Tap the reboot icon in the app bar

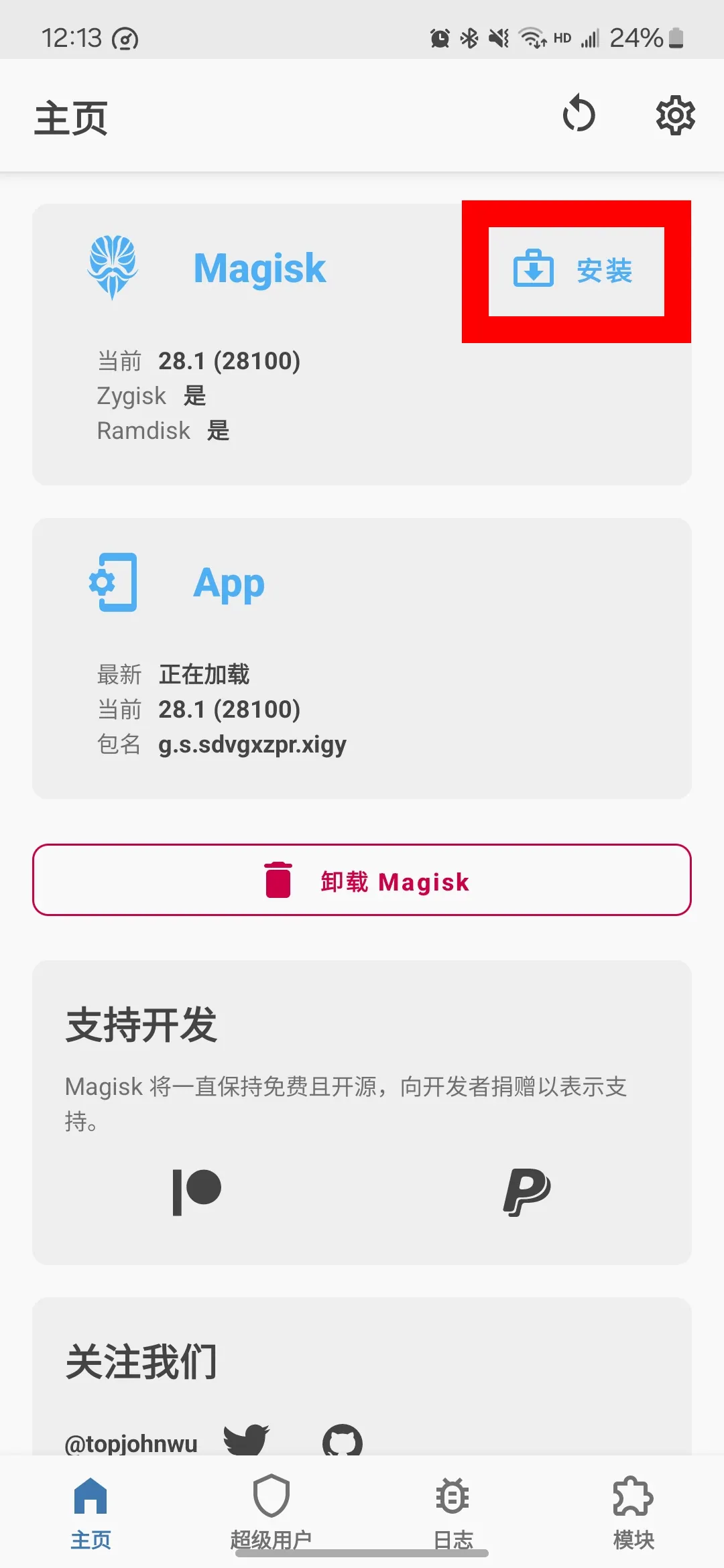[x=579, y=115]
